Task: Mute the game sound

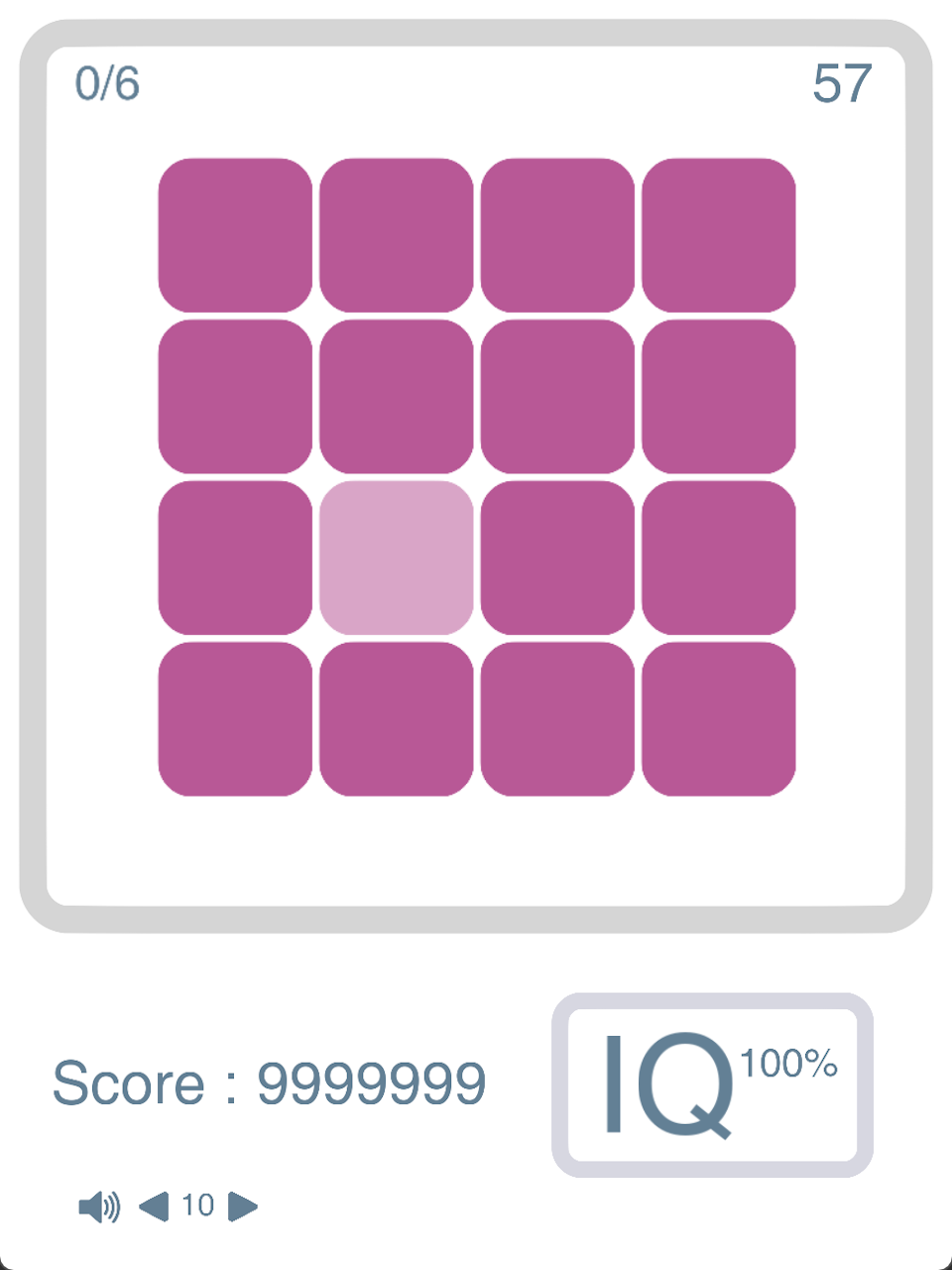Action: tap(98, 1206)
